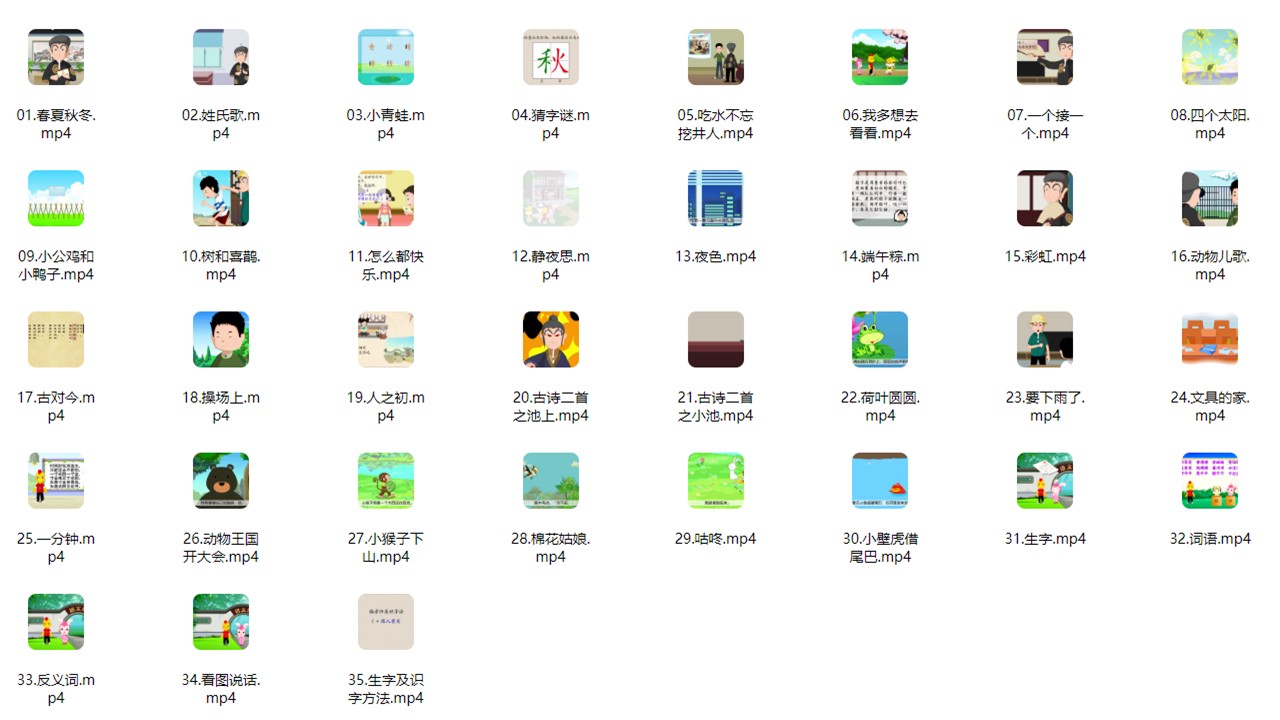Select 05.吃水不忘挖井人.mp4

coord(716,57)
